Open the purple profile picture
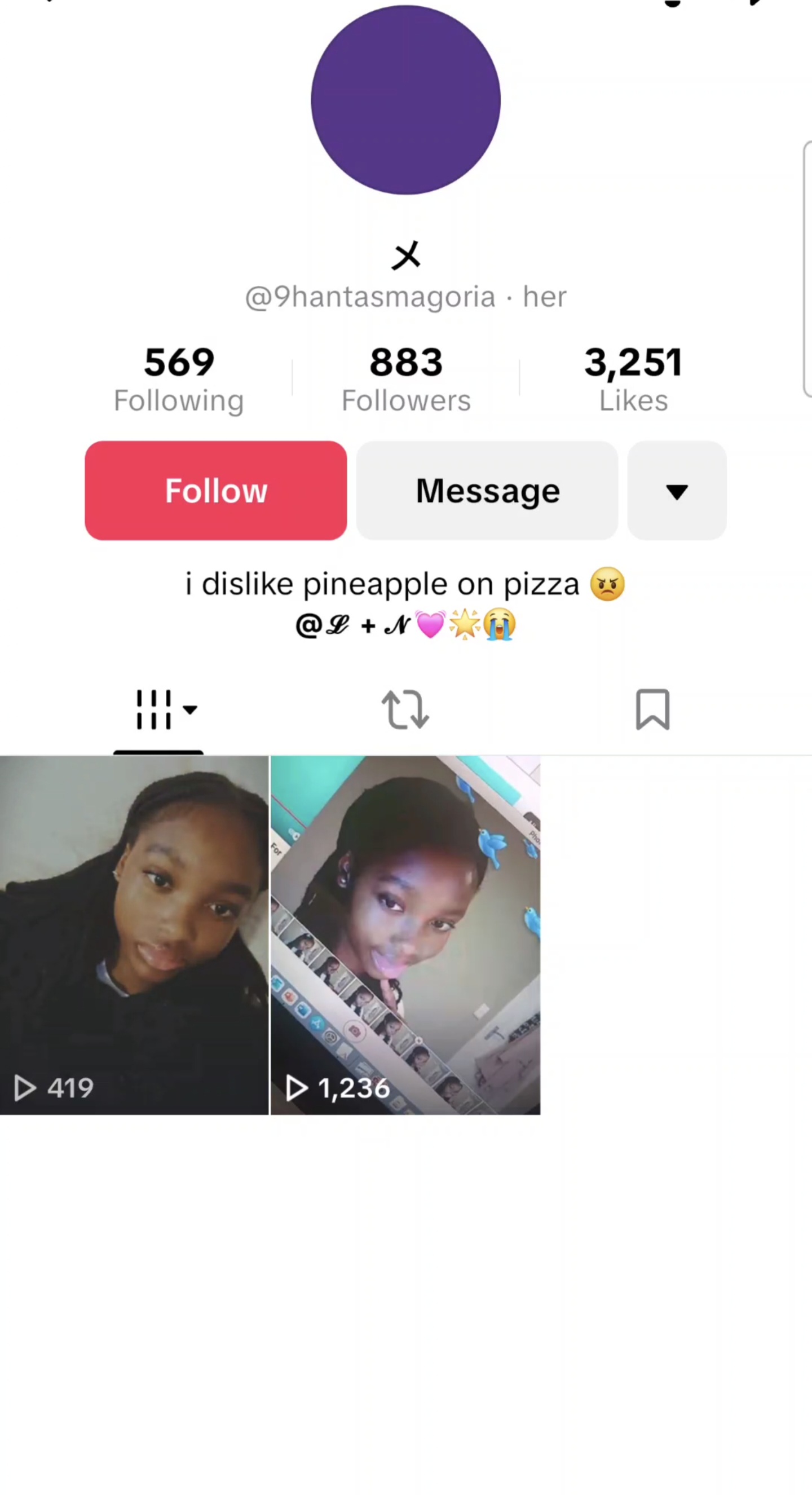This screenshot has width=812, height=1495. pos(405,100)
